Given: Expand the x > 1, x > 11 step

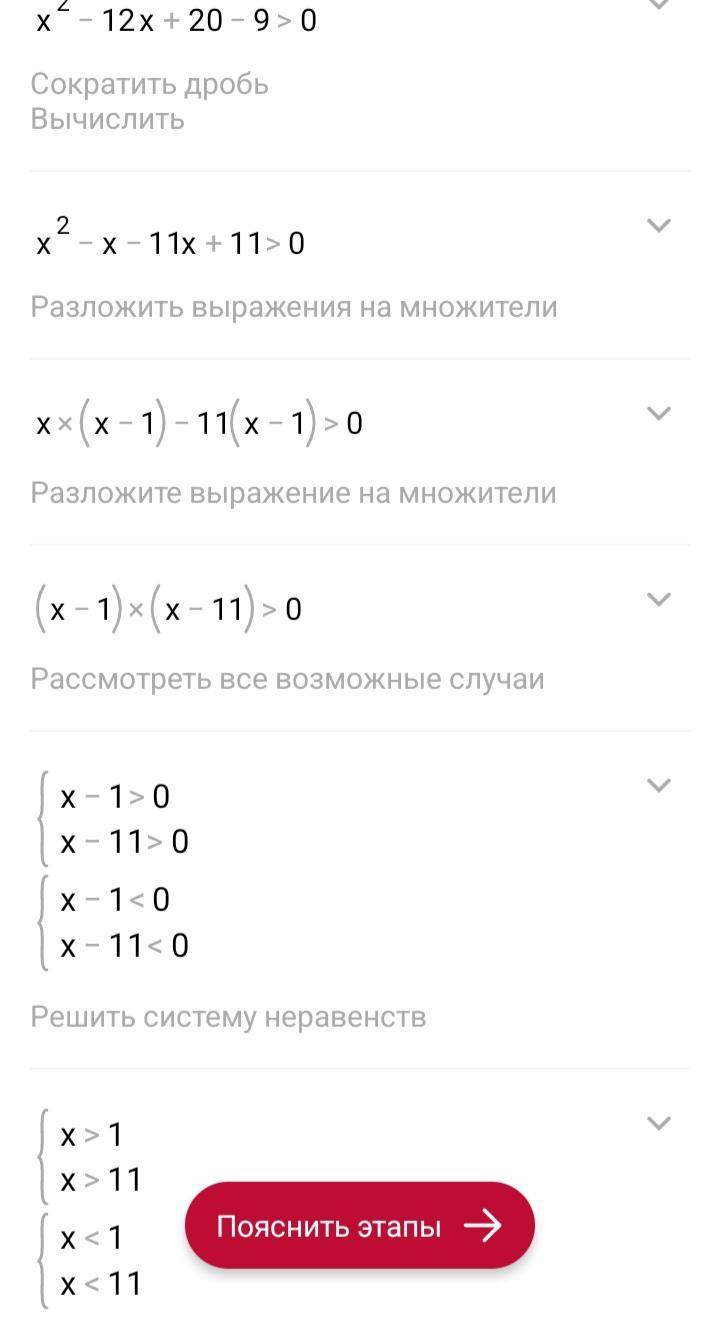Looking at the screenshot, I should (x=658, y=1123).
